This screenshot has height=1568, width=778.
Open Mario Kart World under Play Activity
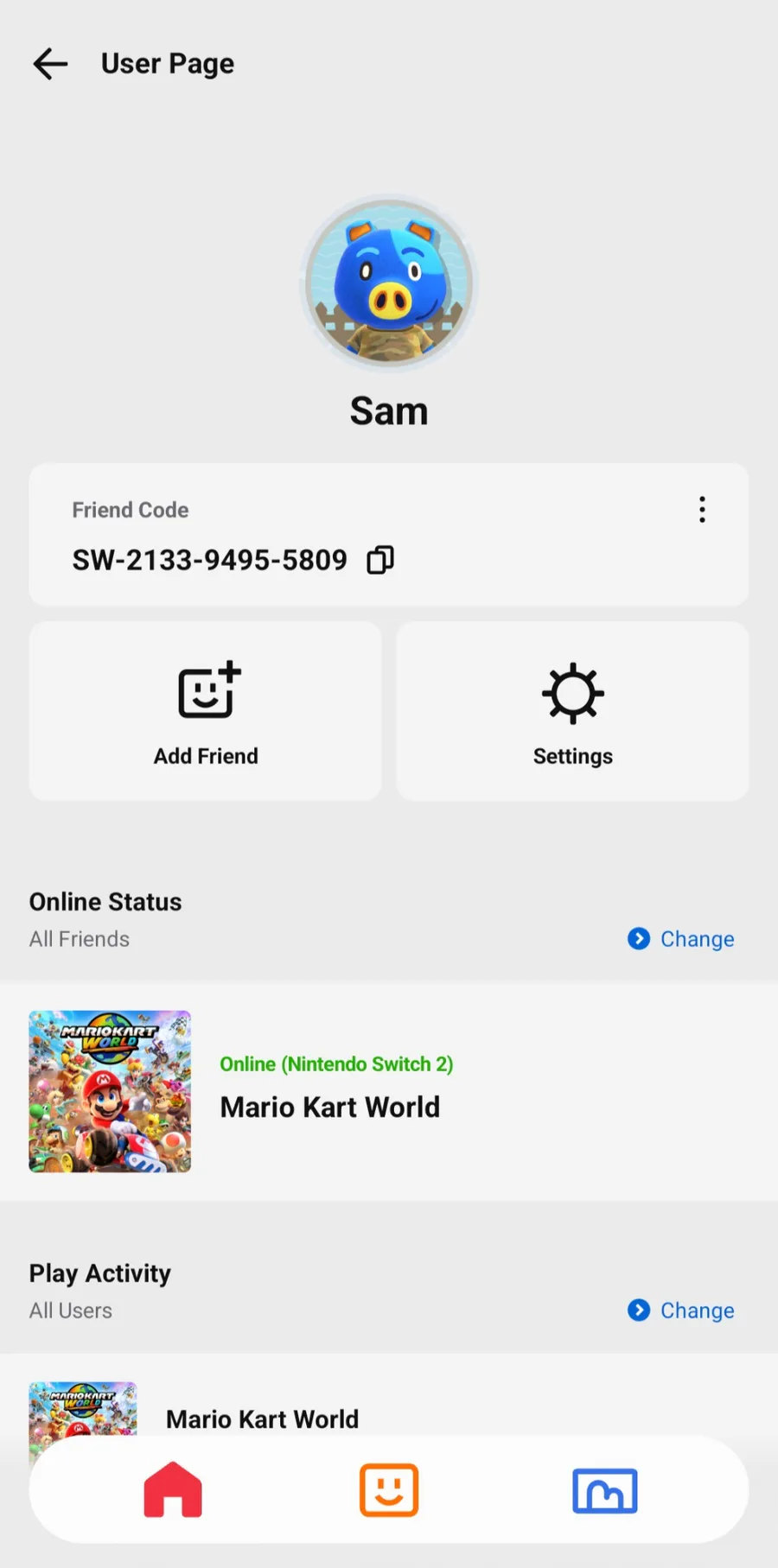coord(262,1419)
